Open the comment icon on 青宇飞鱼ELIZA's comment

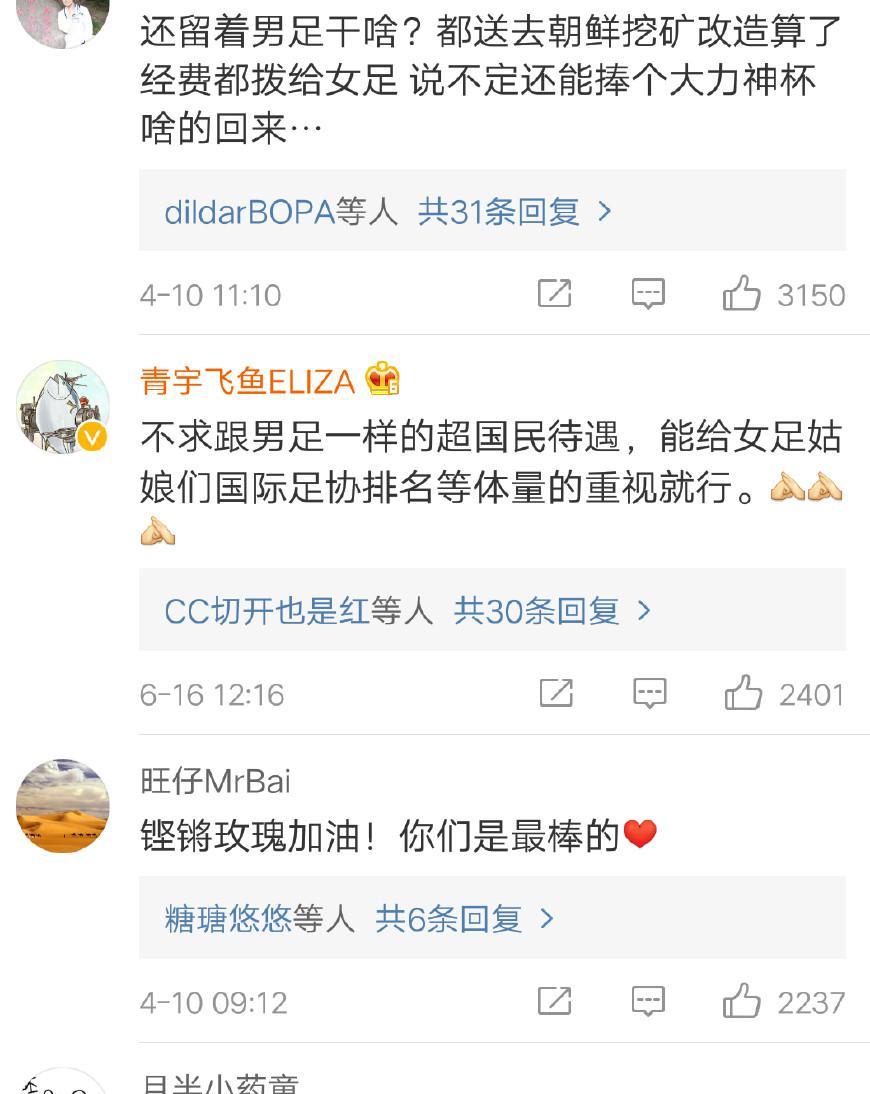pos(650,693)
